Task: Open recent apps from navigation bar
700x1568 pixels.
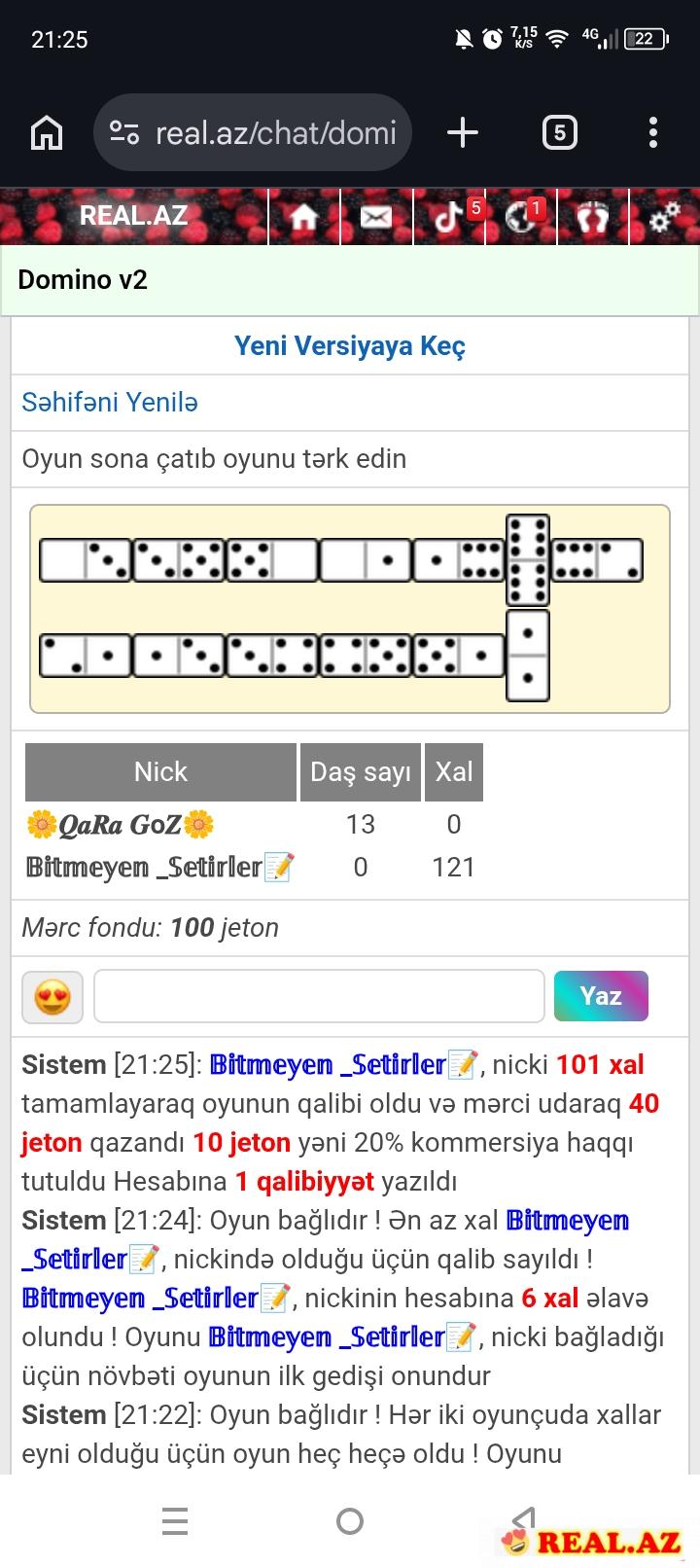Action: [x=175, y=1520]
